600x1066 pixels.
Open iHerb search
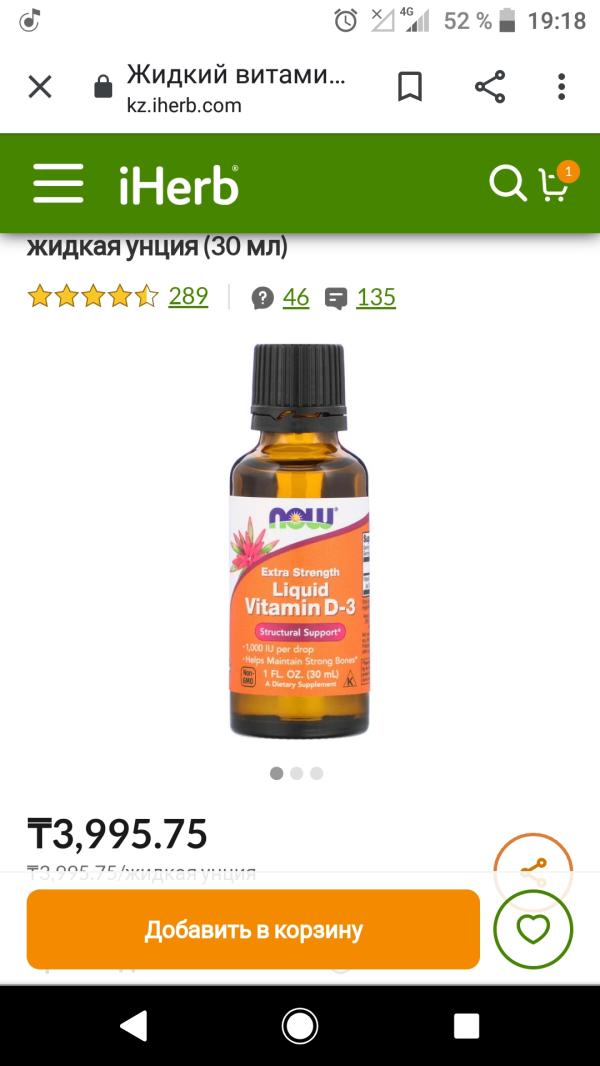pos(508,183)
